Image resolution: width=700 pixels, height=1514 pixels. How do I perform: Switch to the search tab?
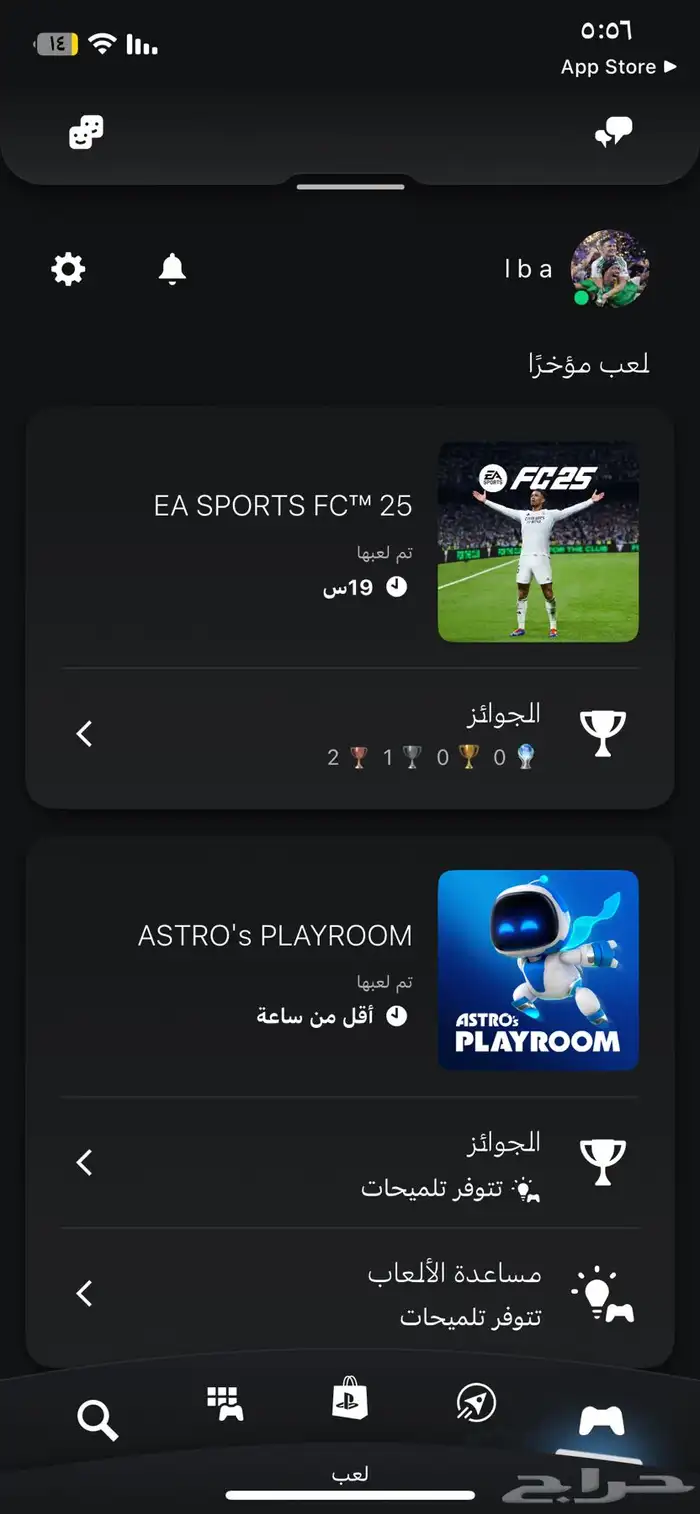pos(97,1420)
